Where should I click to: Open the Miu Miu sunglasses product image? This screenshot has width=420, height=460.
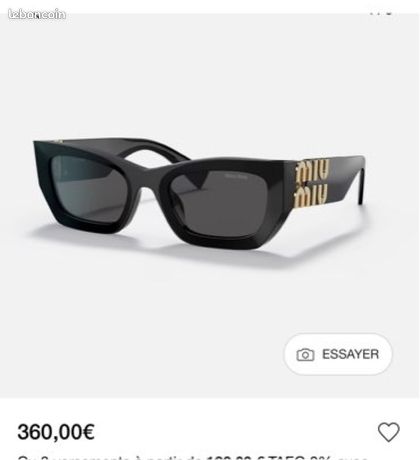coord(199,195)
